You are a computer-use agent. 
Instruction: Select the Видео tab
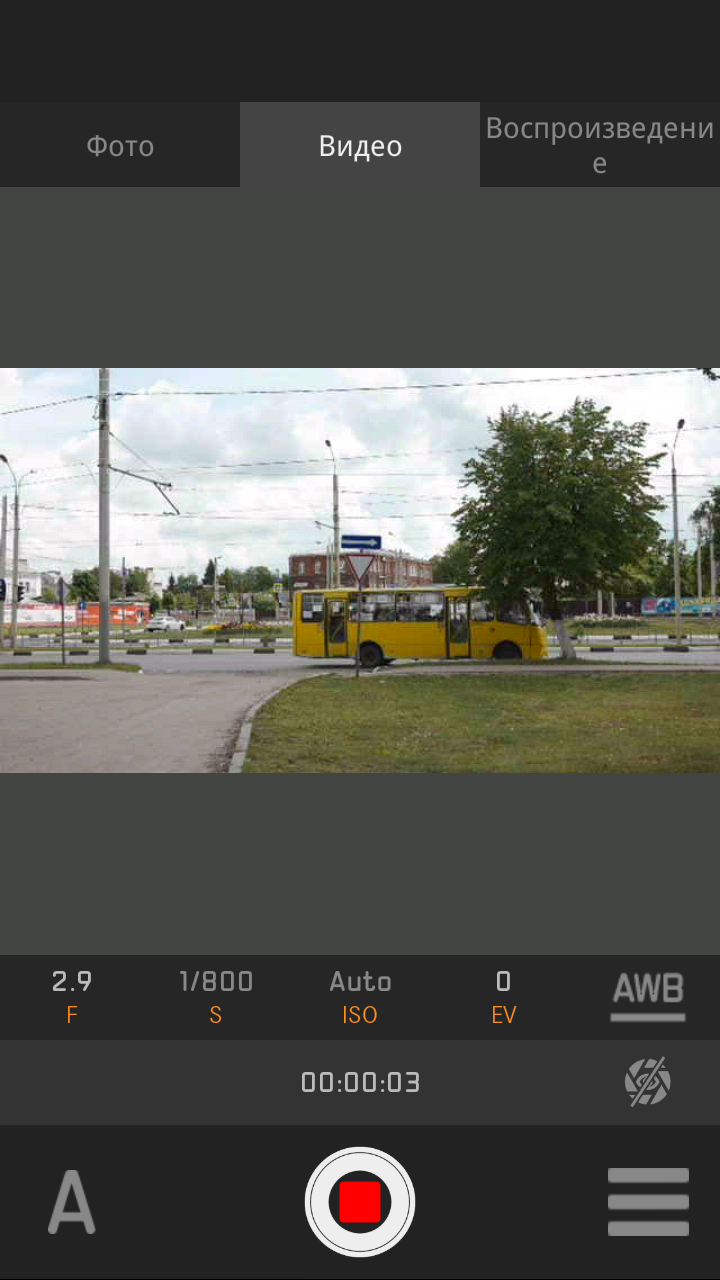point(360,146)
